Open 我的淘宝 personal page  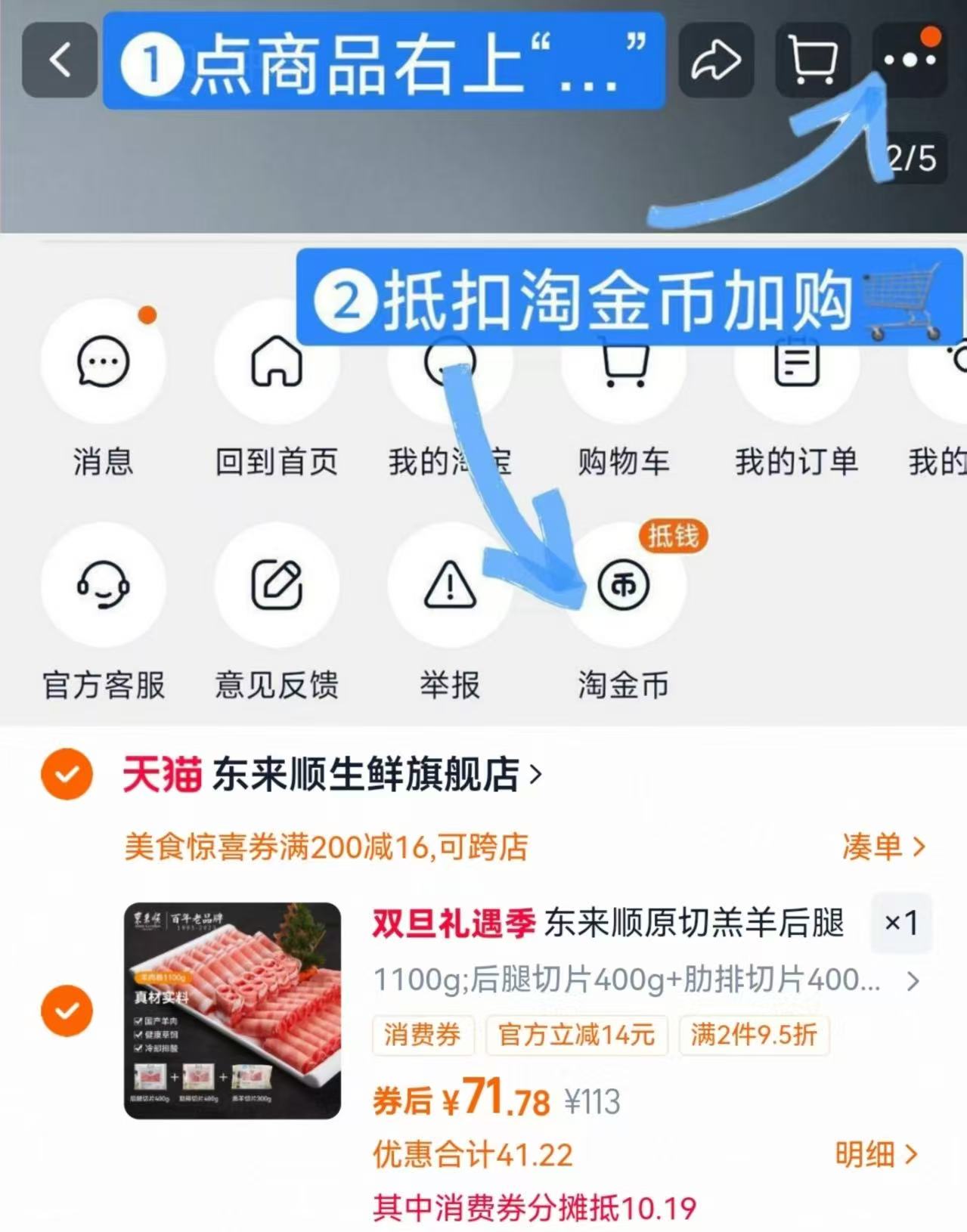tap(449, 363)
